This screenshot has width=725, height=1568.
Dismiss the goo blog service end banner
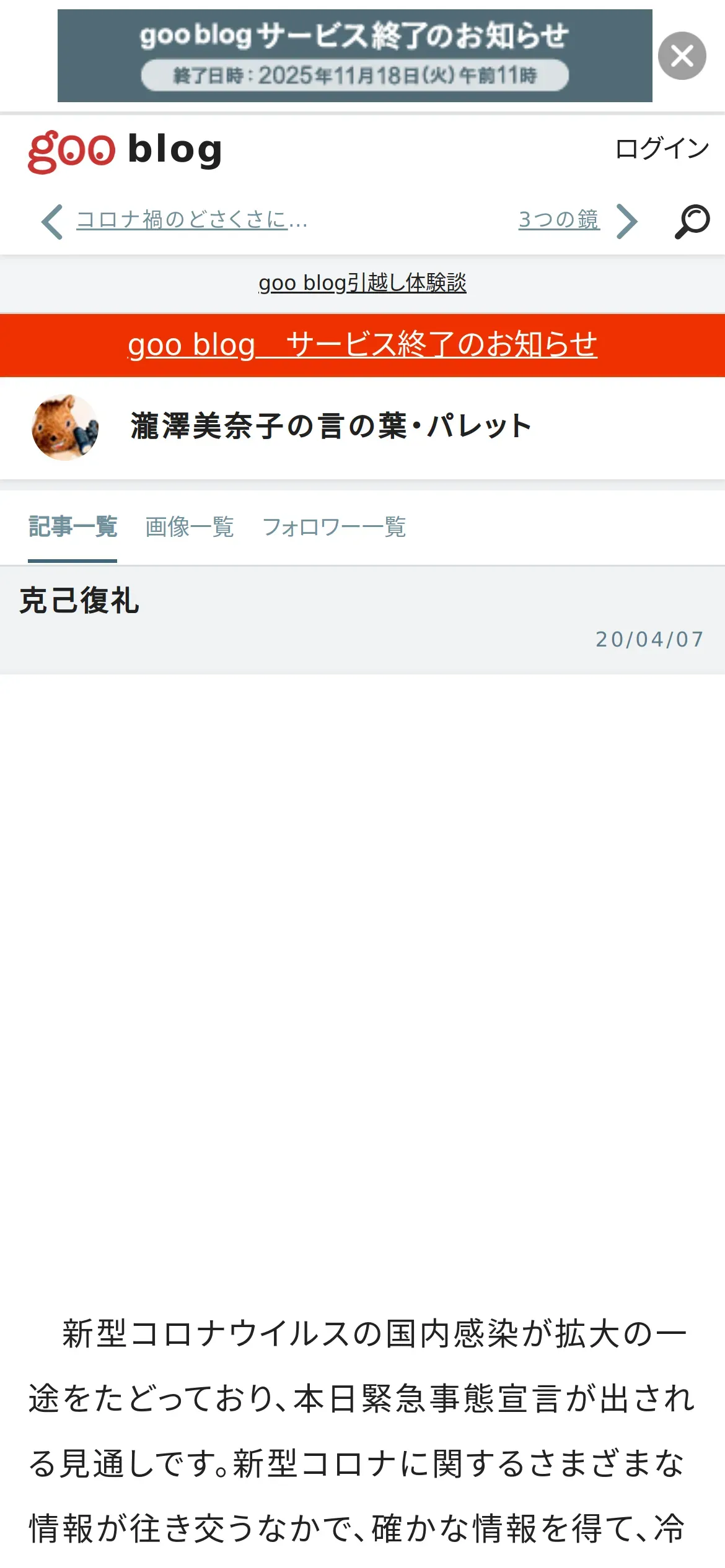682,56
